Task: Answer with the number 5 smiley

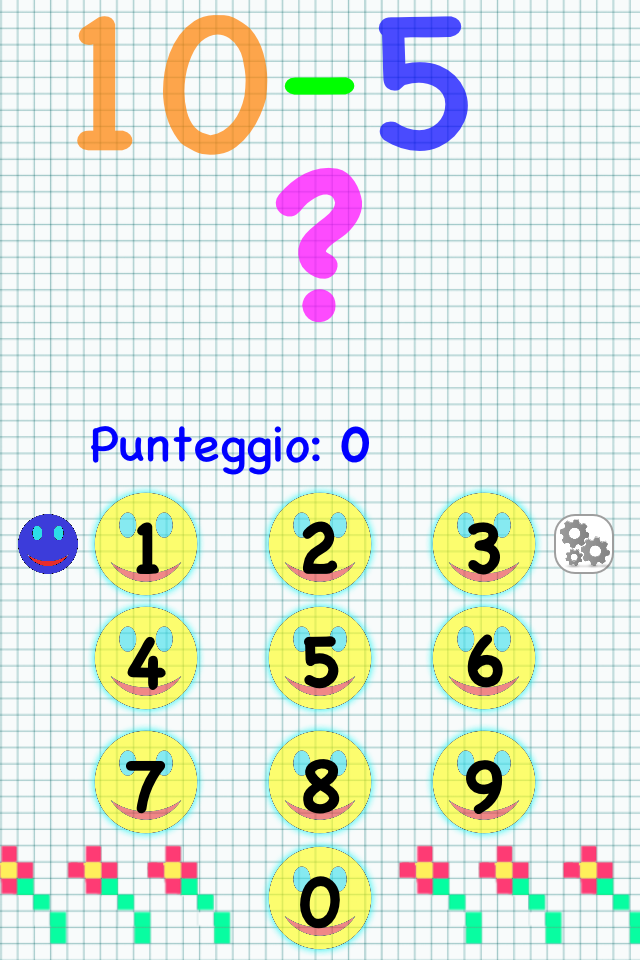Action: coord(320,658)
